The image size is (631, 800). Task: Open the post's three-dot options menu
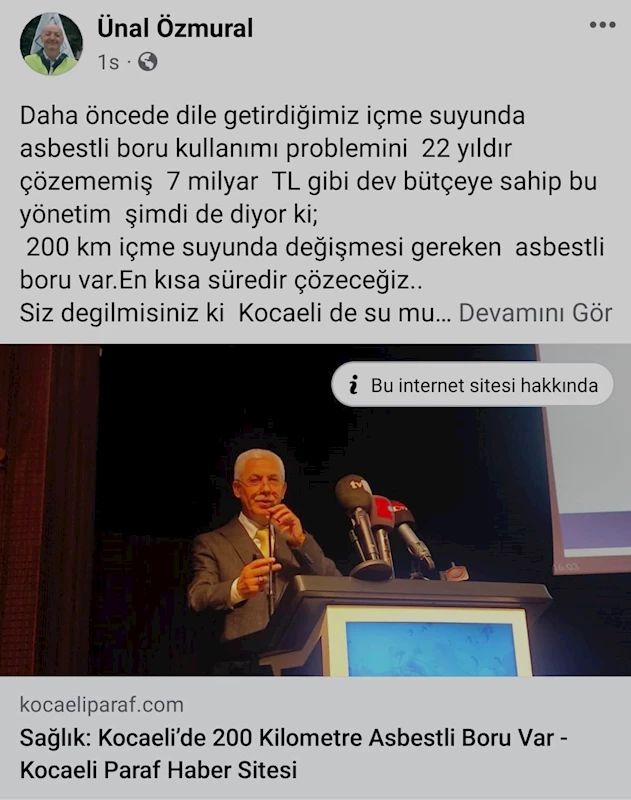click(601, 25)
